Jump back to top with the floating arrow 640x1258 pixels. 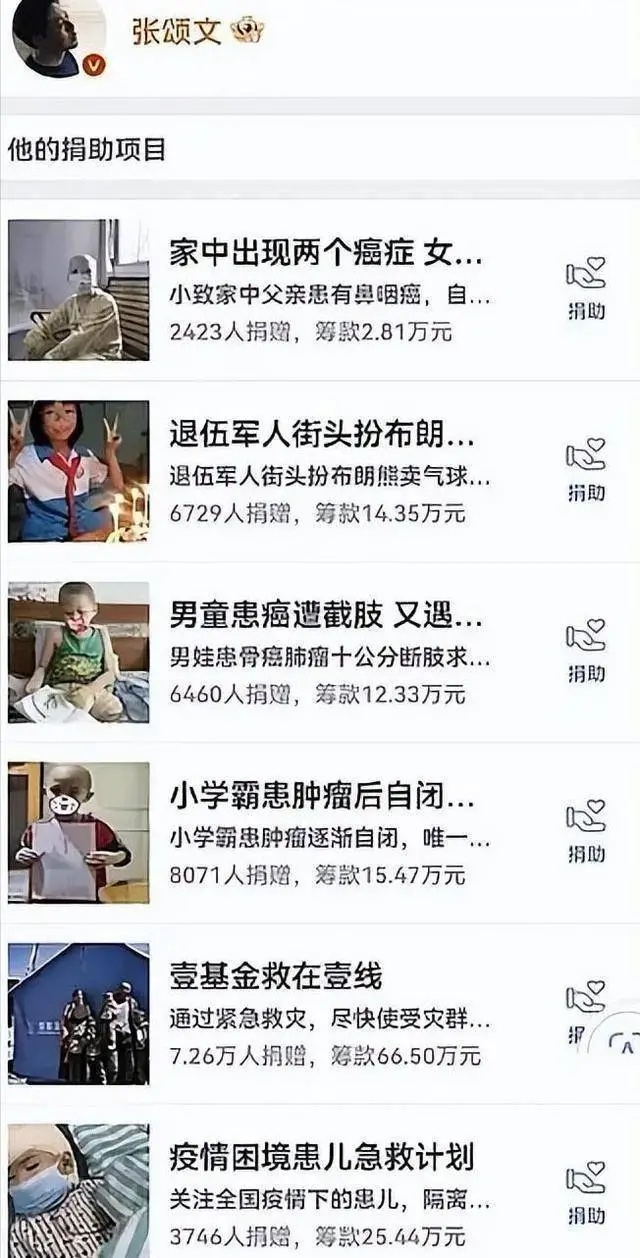pos(626,1046)
